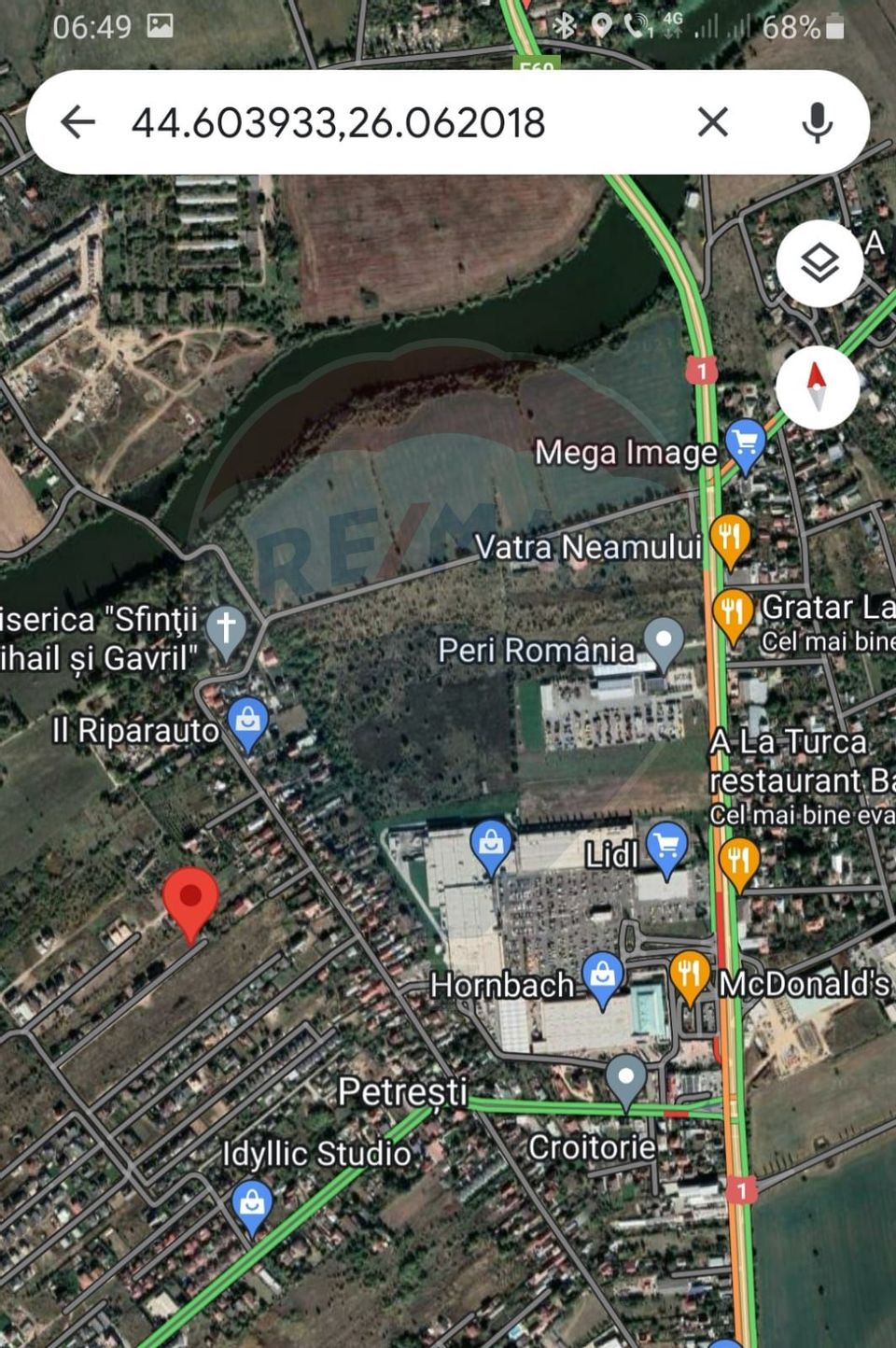Image resolution: width=896 pixels, height=1348 pixels.
Task: Select the Il Riparauto blue marker
Action: point(246,722)
